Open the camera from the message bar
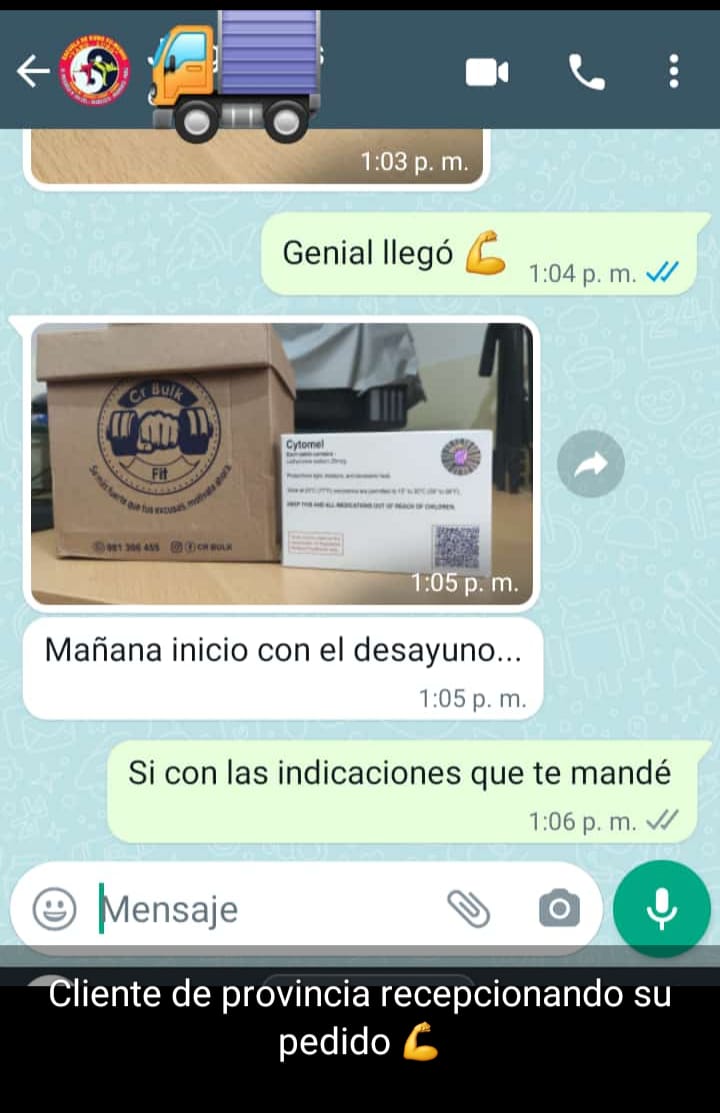720x1113 pixels. (x=558, y=909)
